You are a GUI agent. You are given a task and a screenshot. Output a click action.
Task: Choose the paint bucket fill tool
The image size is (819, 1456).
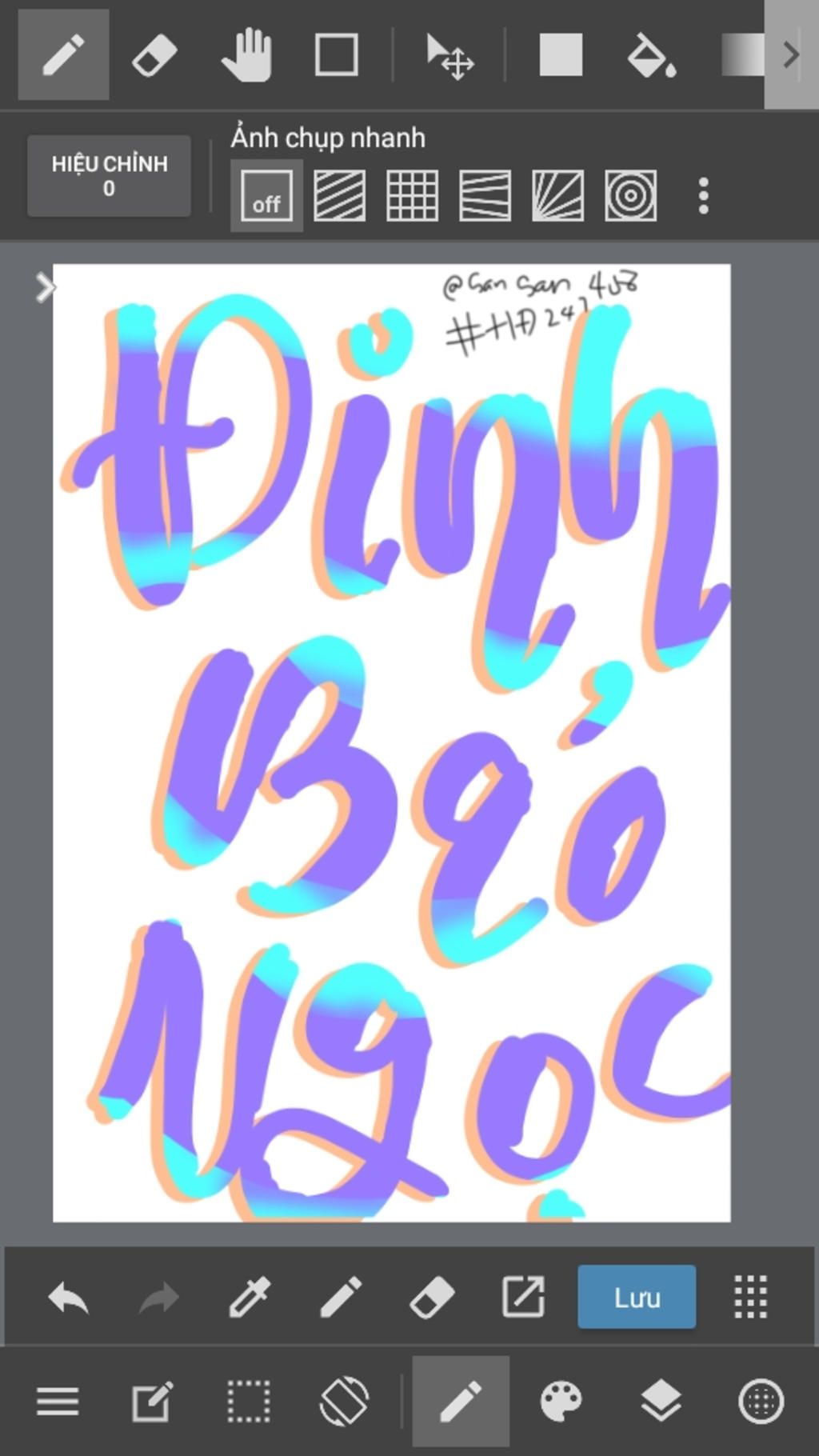point(652,55)
